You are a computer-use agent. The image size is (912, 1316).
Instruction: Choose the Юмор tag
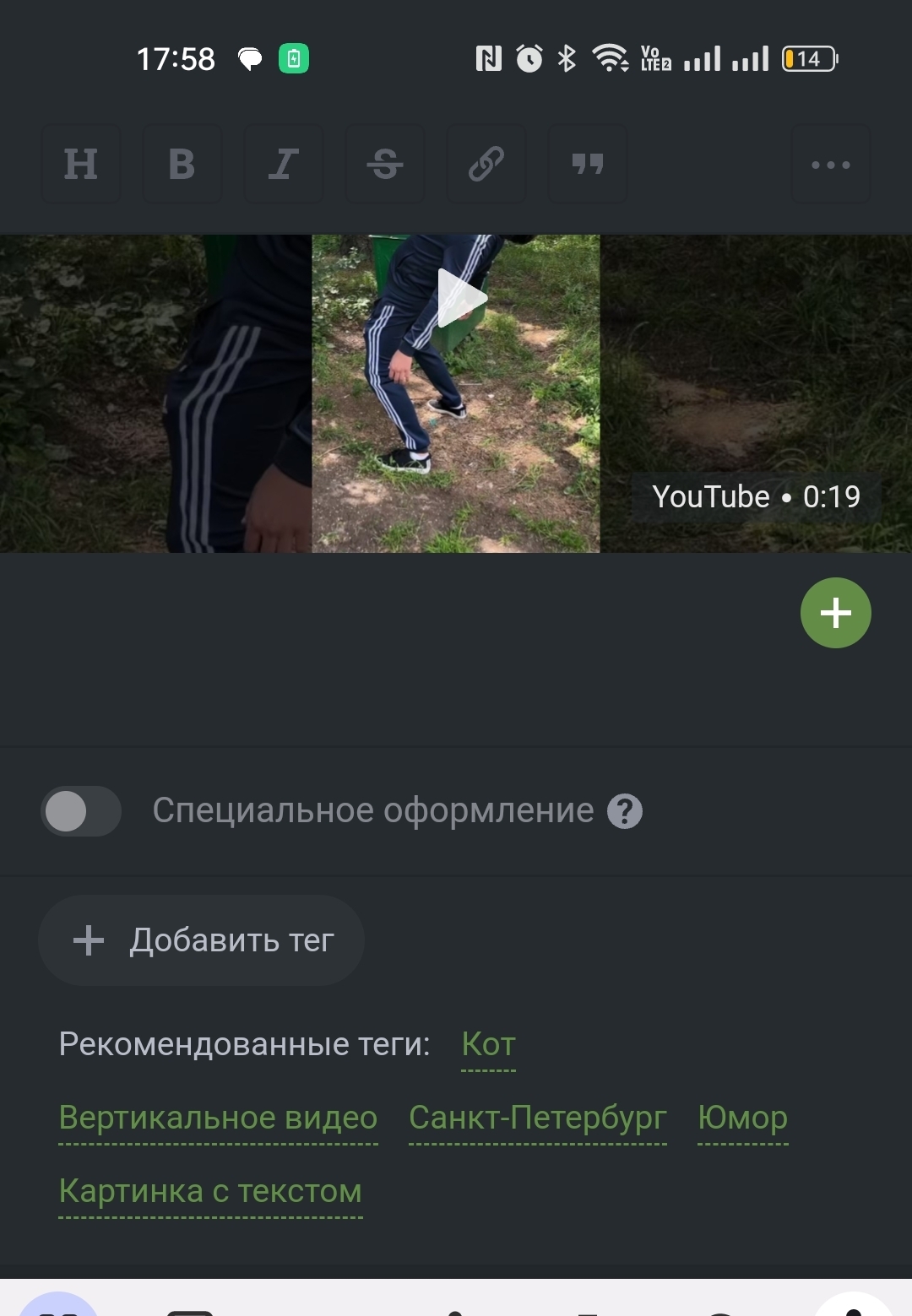[742, 1118]
